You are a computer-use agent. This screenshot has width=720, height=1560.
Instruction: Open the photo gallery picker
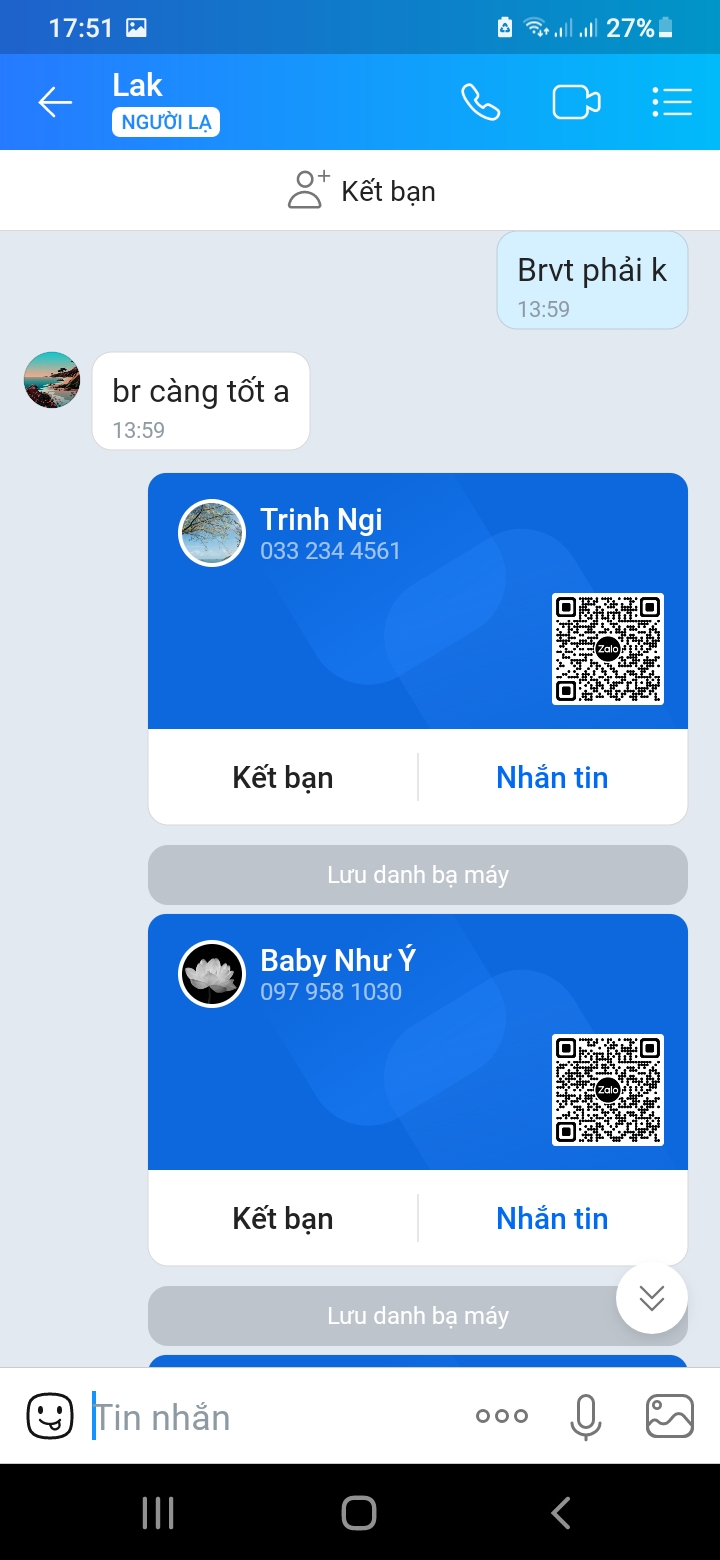pyautogui.click(x=670, y=1416)
